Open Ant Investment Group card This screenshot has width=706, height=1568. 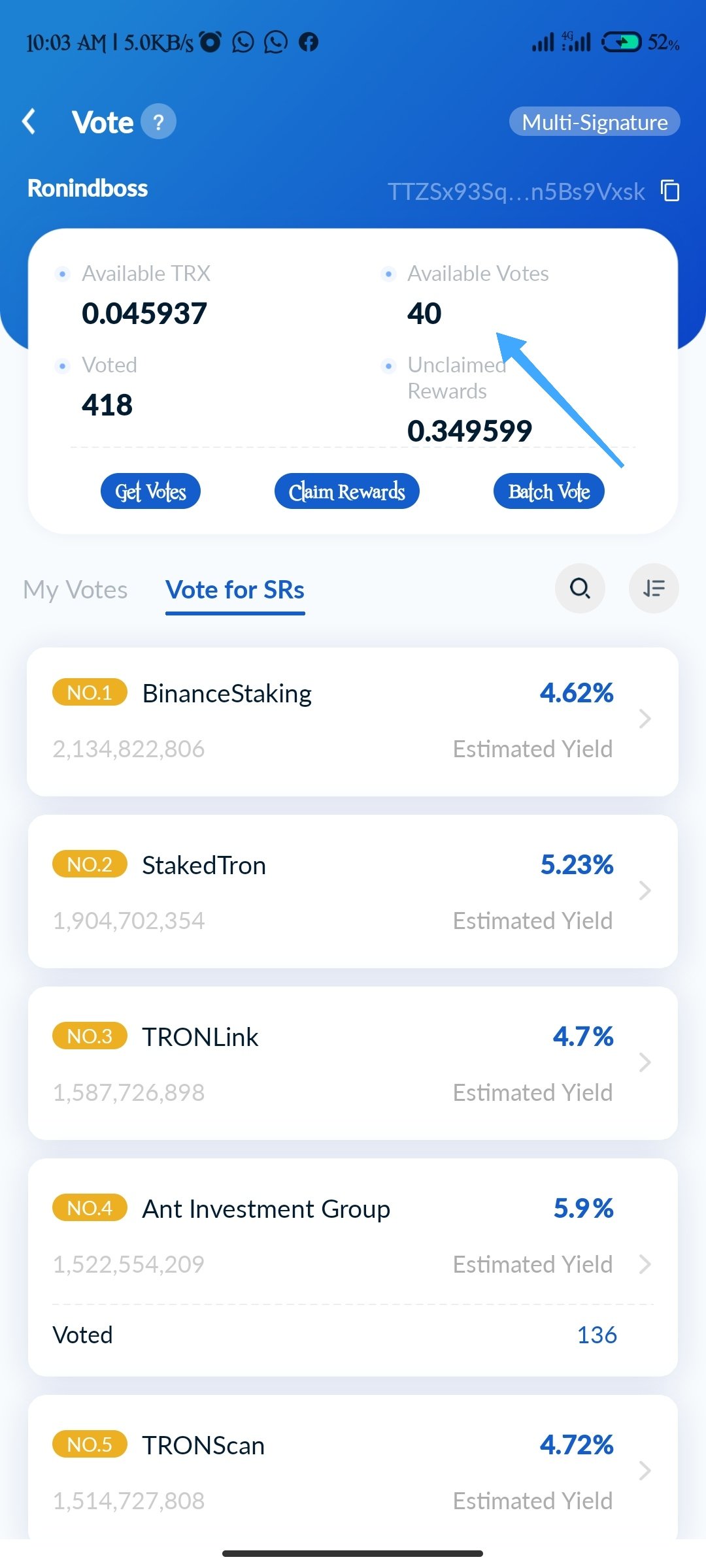(x=352, y=1267)
